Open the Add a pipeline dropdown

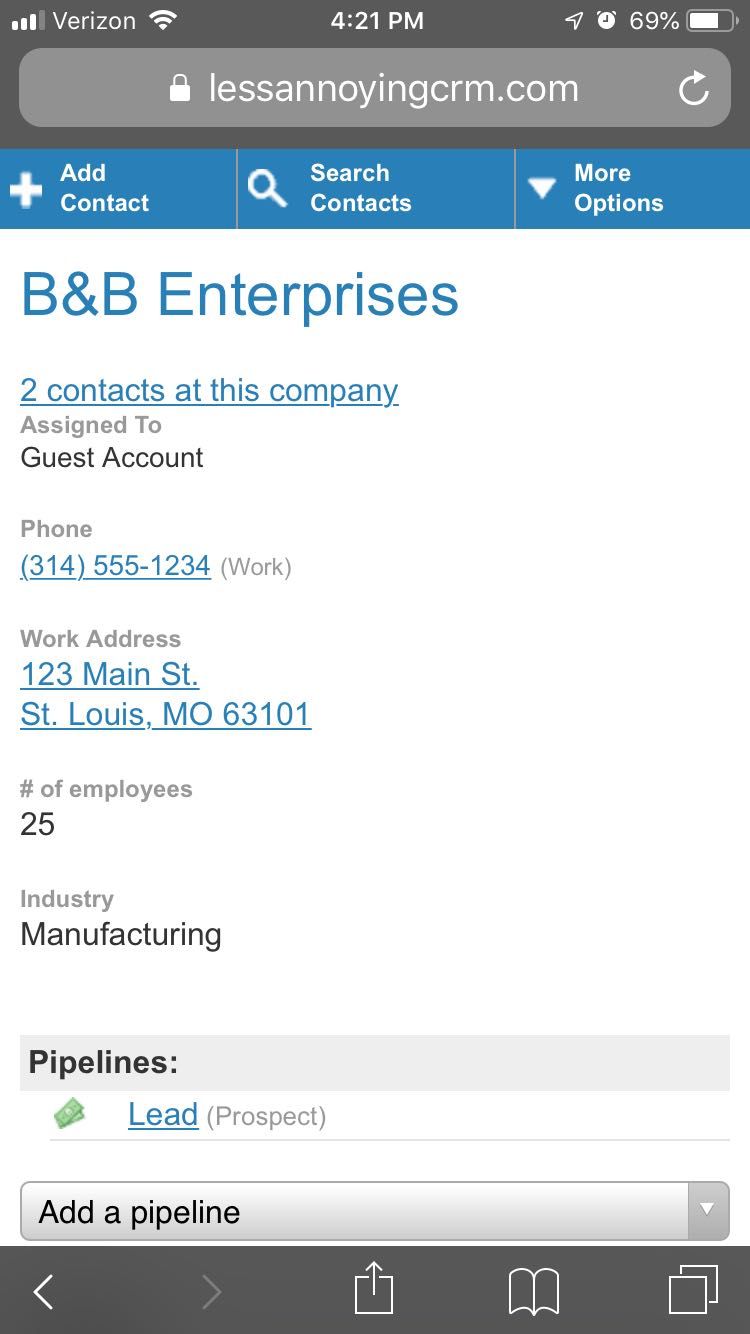pos(374,1211)
